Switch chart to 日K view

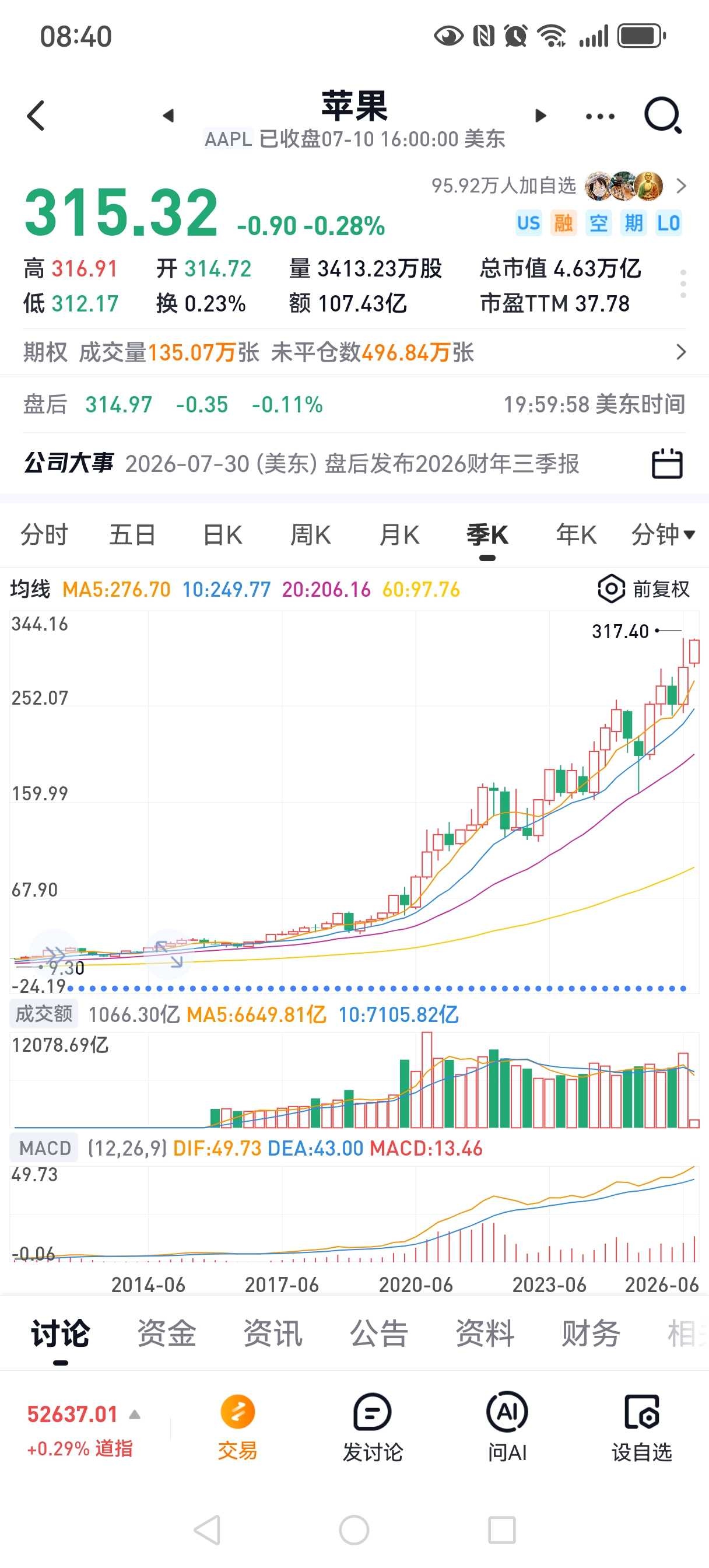223,535
